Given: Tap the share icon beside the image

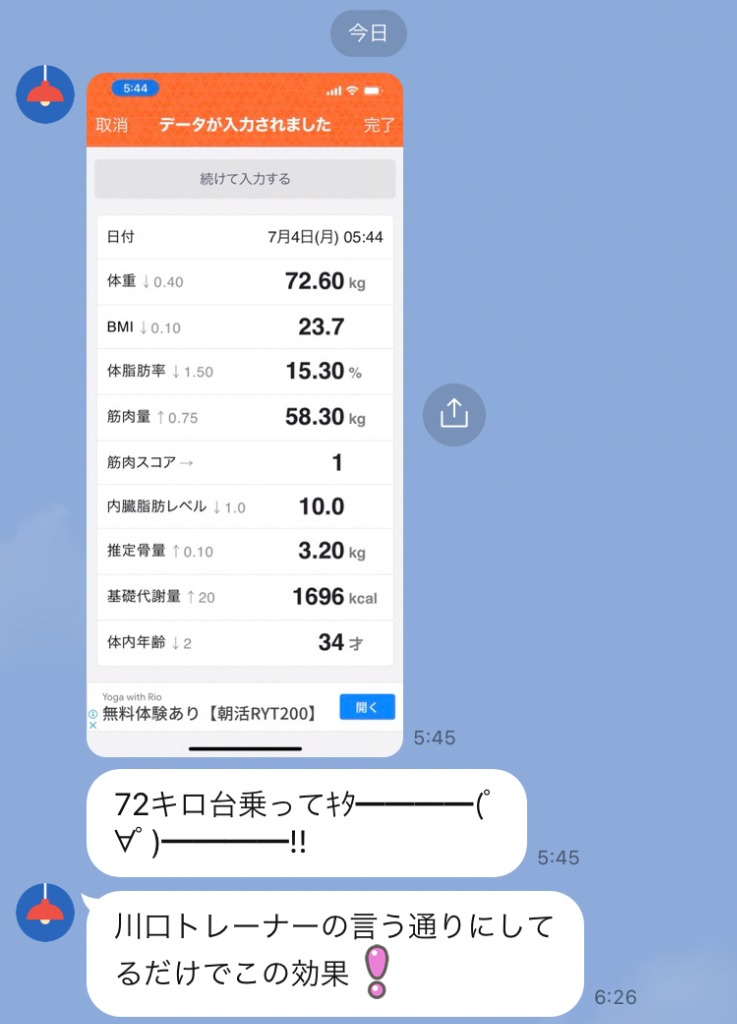Looking at the screenshot, I should pyautogui.click(x=454, y=414).
